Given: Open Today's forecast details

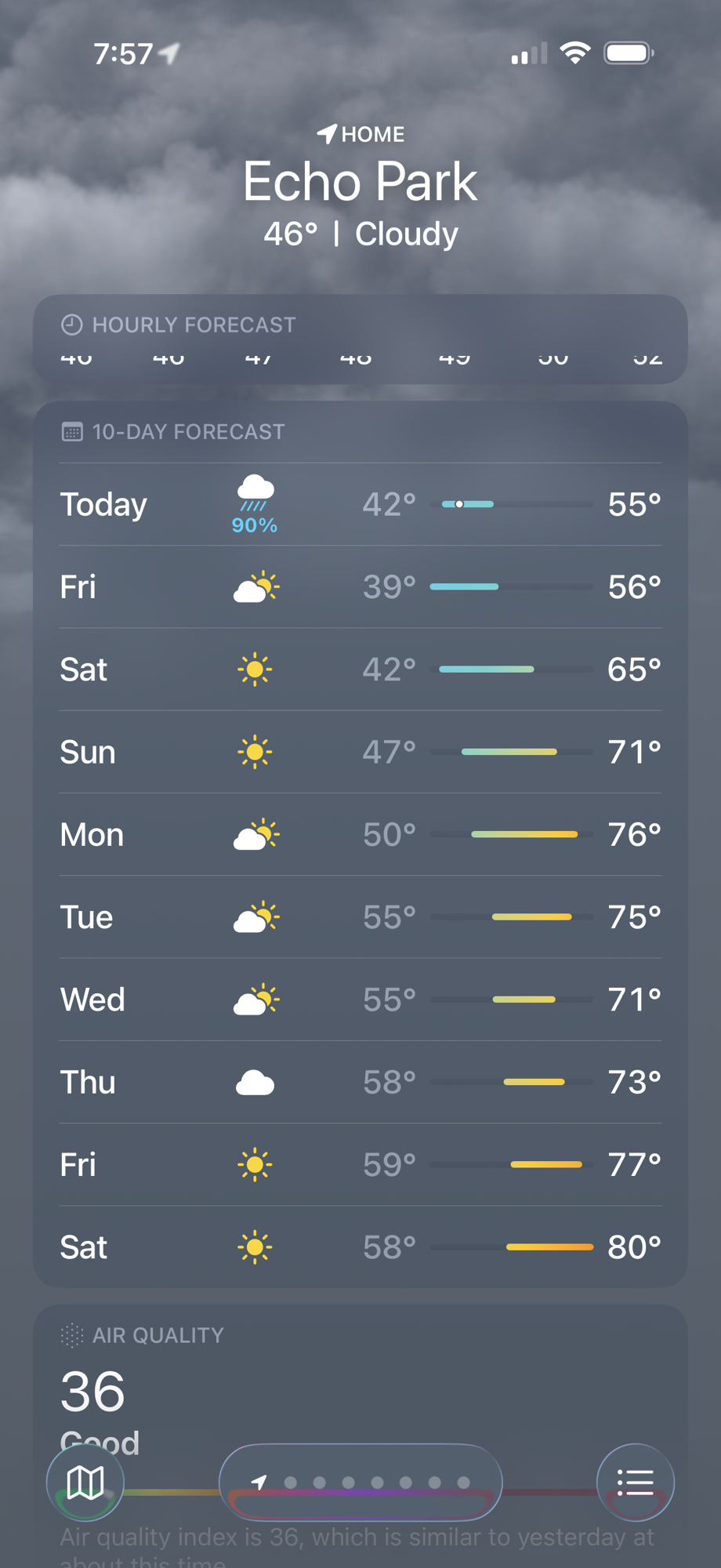Looking at the screenshot, I should pos(360,504).
